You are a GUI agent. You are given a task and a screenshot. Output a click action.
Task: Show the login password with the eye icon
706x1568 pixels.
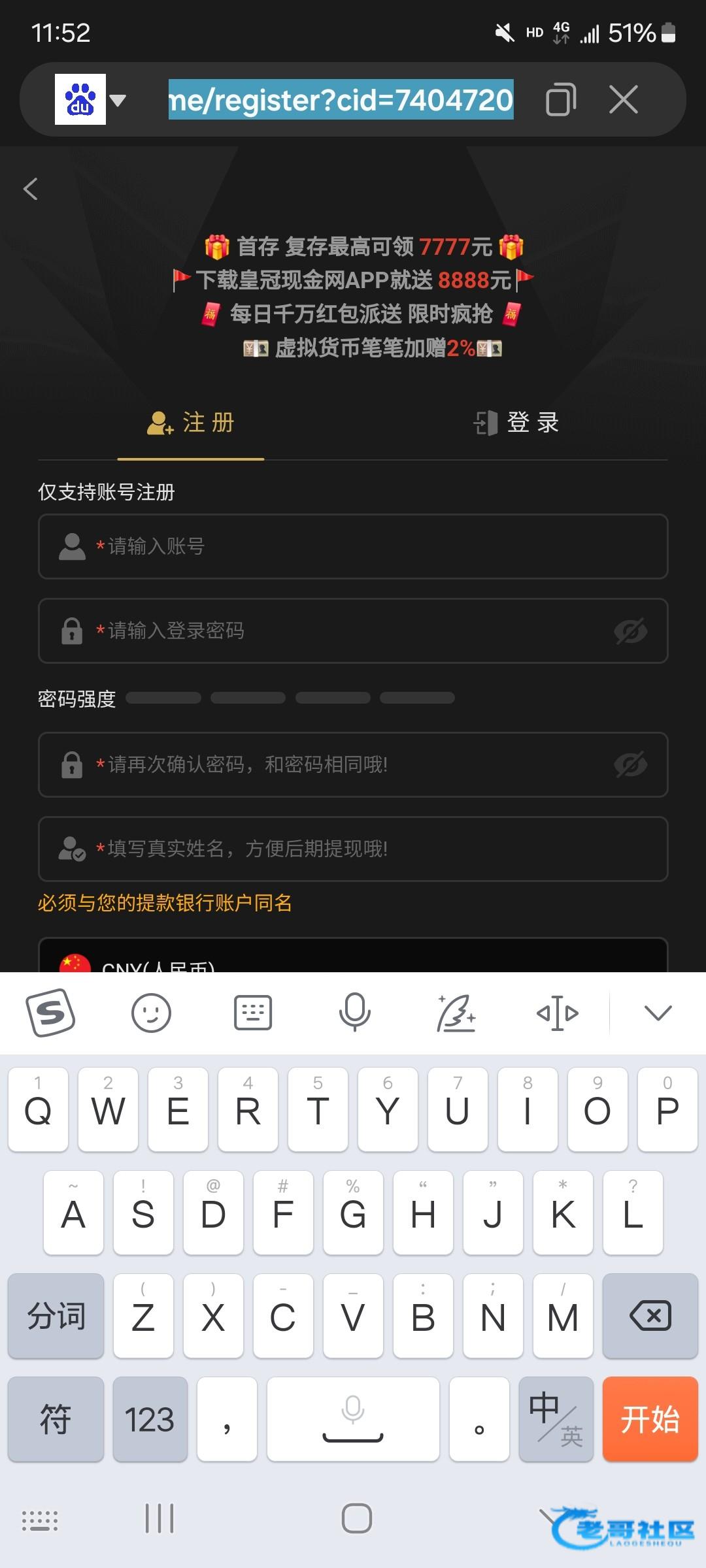(x=631, y=631)
